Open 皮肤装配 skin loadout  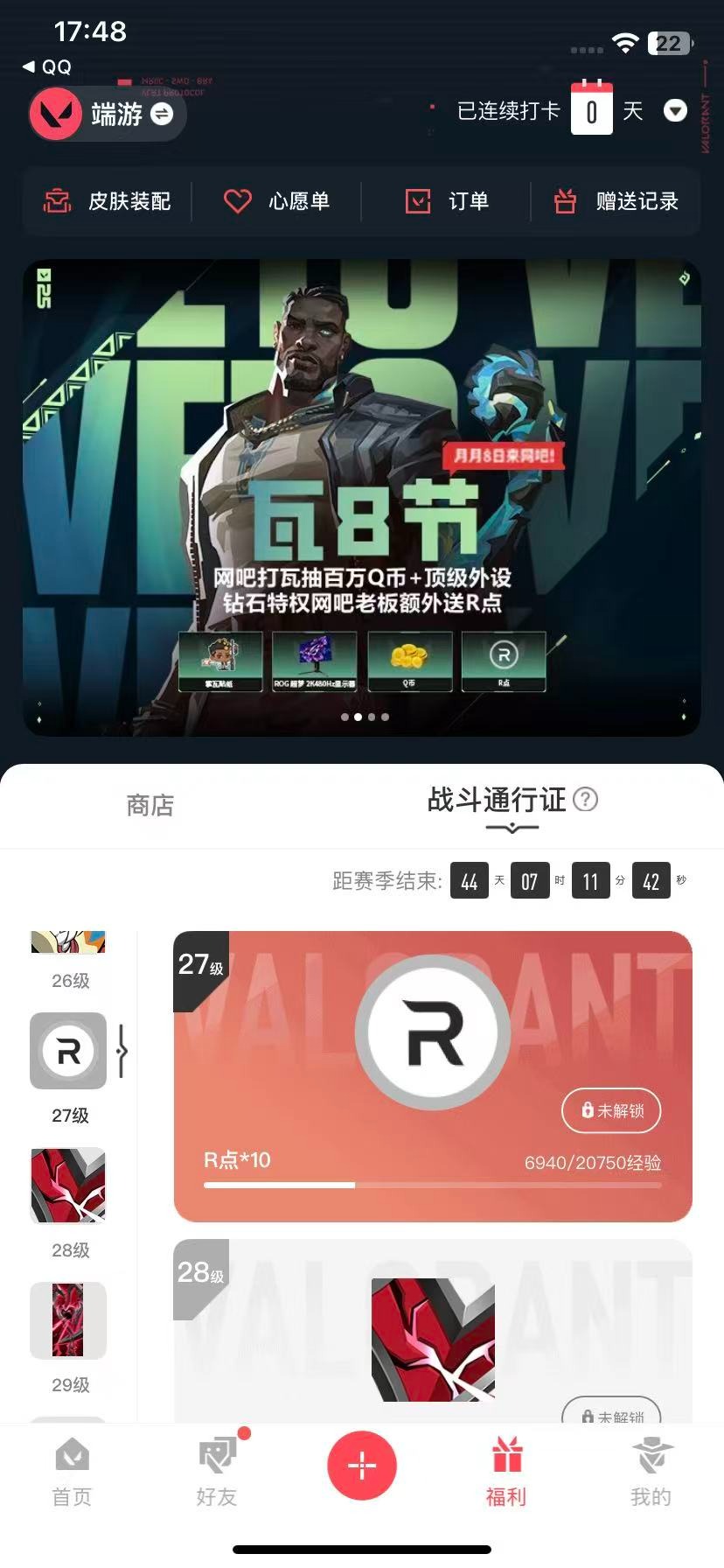(x=108, y=201)
